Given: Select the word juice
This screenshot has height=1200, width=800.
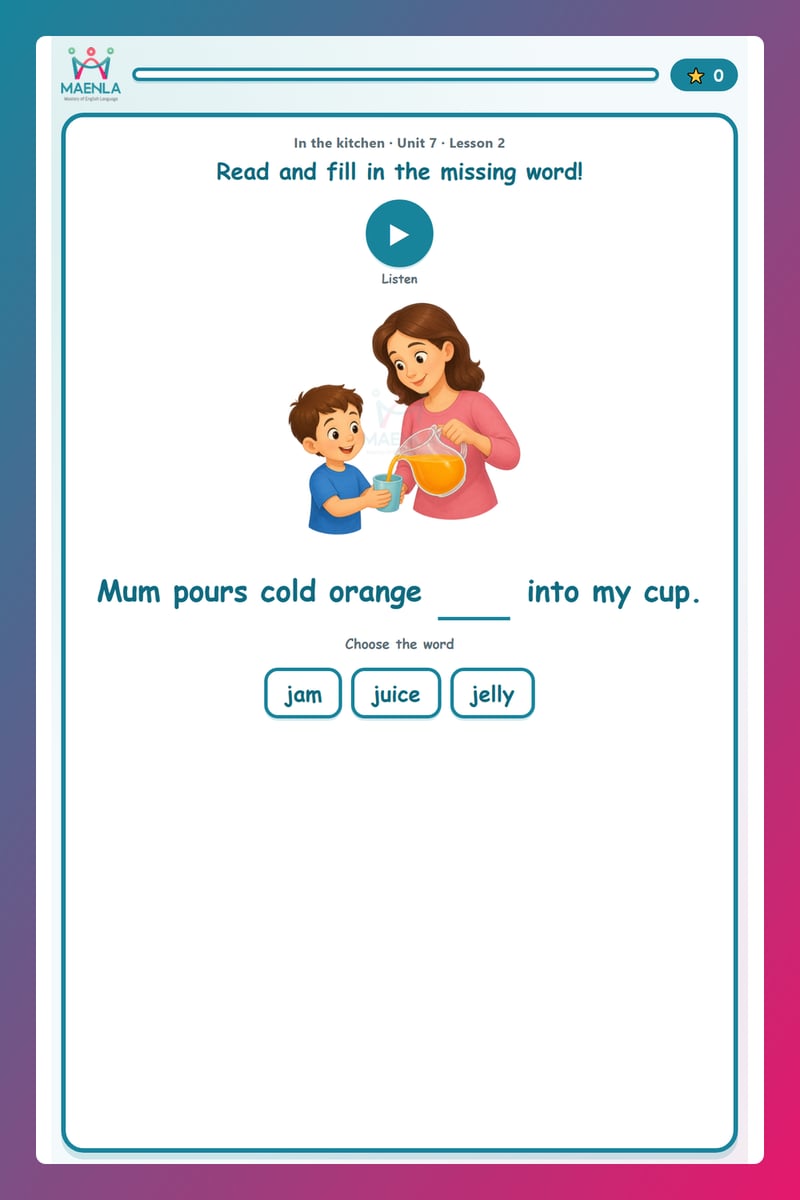Looking at the screenshot, I should click(x=396, y=693).
